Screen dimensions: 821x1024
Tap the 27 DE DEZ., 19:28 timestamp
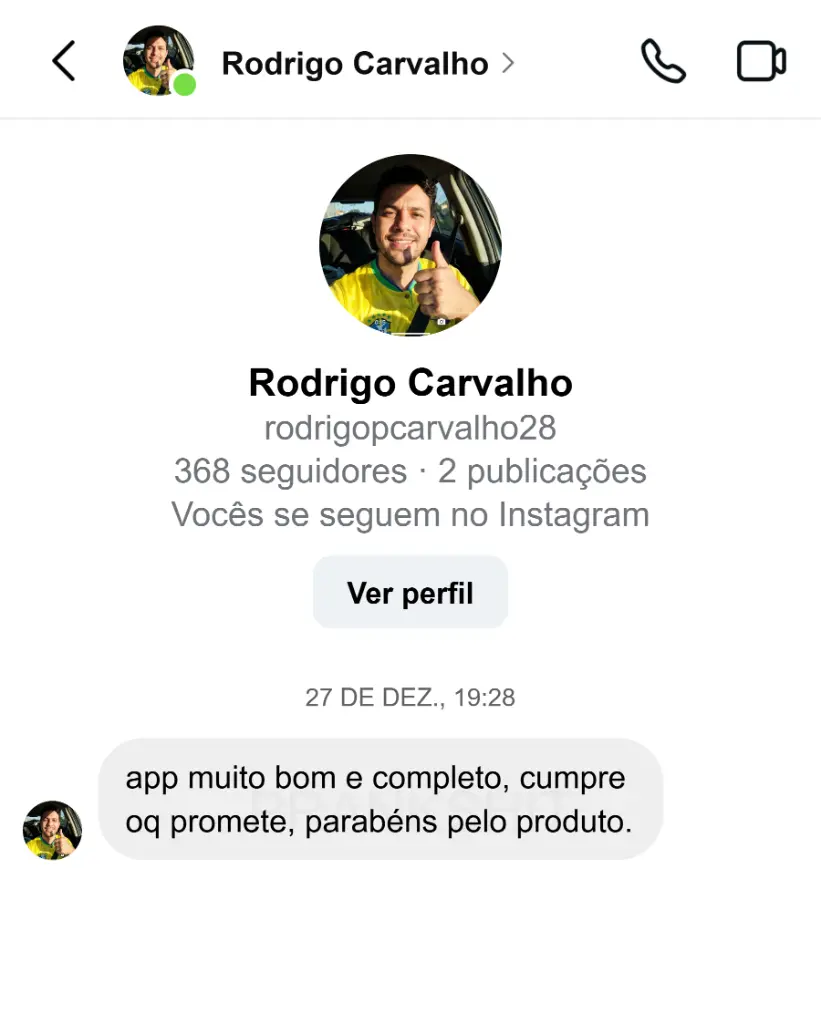tap(410, 697)
